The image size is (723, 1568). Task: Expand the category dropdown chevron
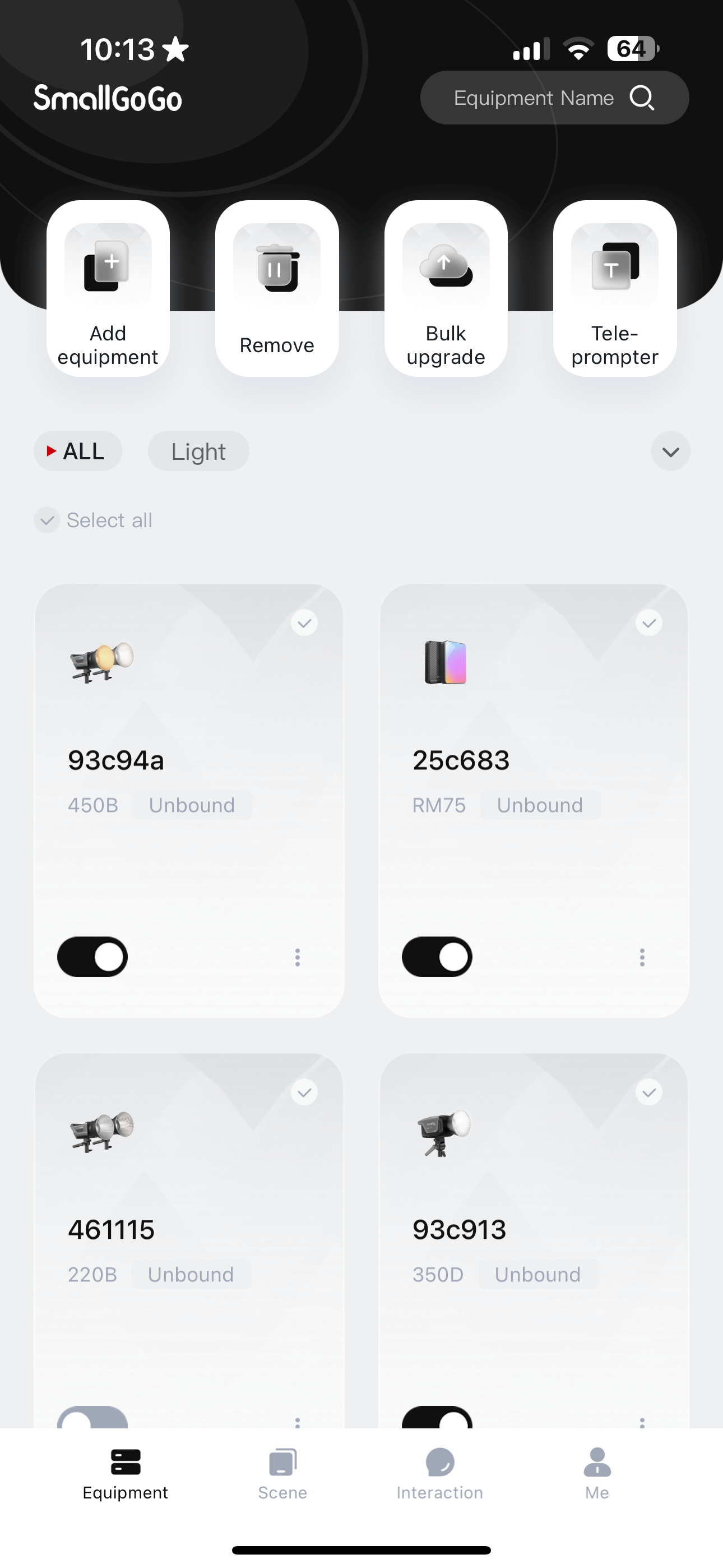coord(670,451)
